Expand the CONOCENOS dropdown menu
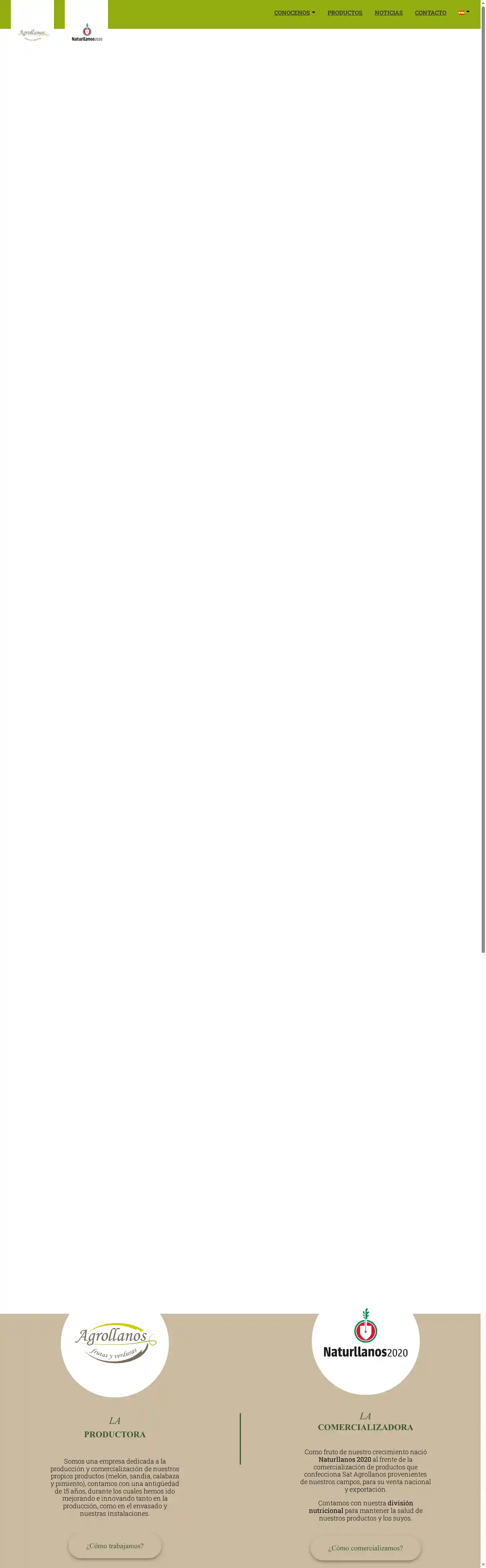The image size is (486, 1568). point(294,13)
